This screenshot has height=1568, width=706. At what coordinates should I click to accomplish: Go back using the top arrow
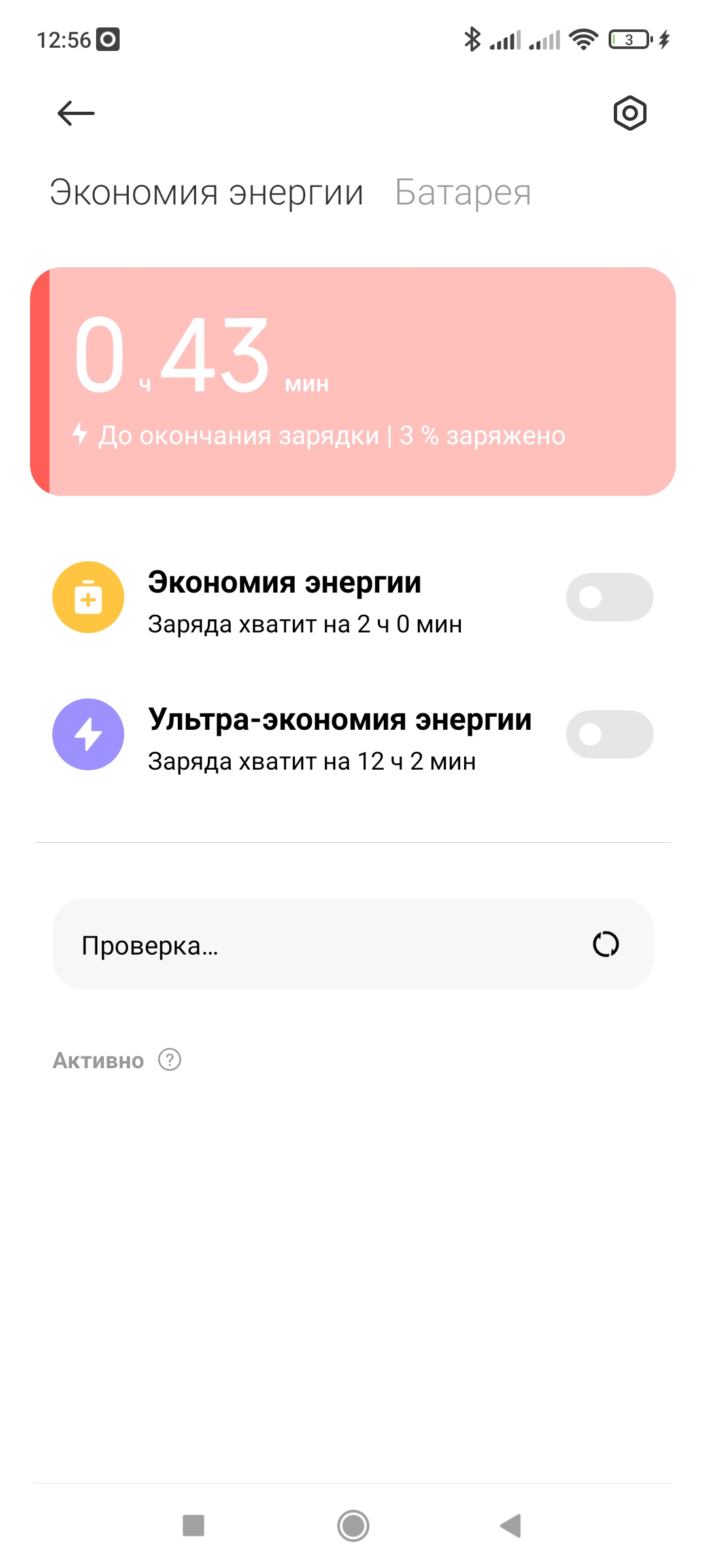tap(76, 113)
